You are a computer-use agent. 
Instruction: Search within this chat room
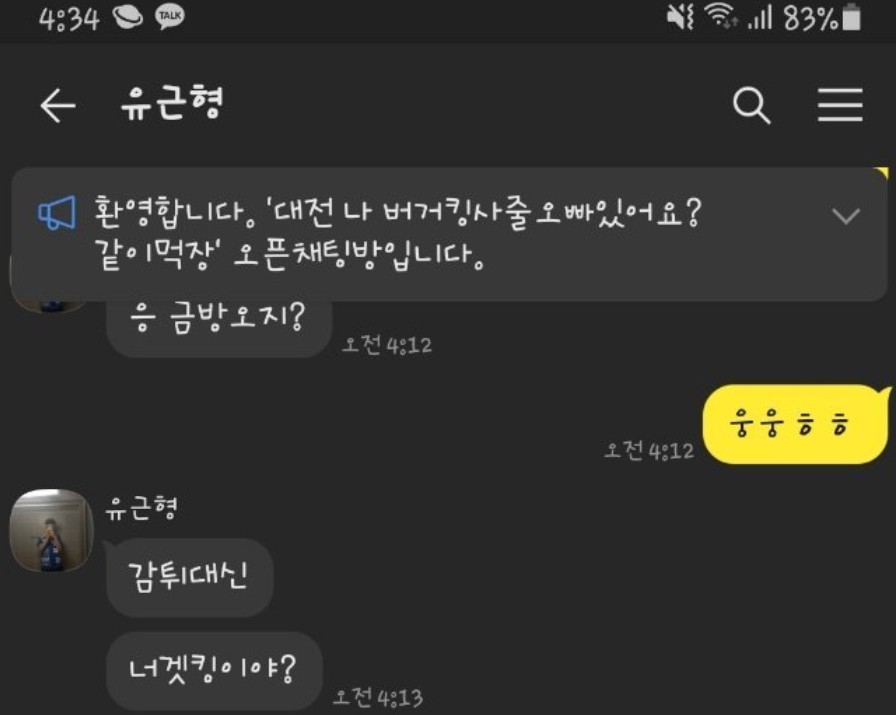pos(751,105)
